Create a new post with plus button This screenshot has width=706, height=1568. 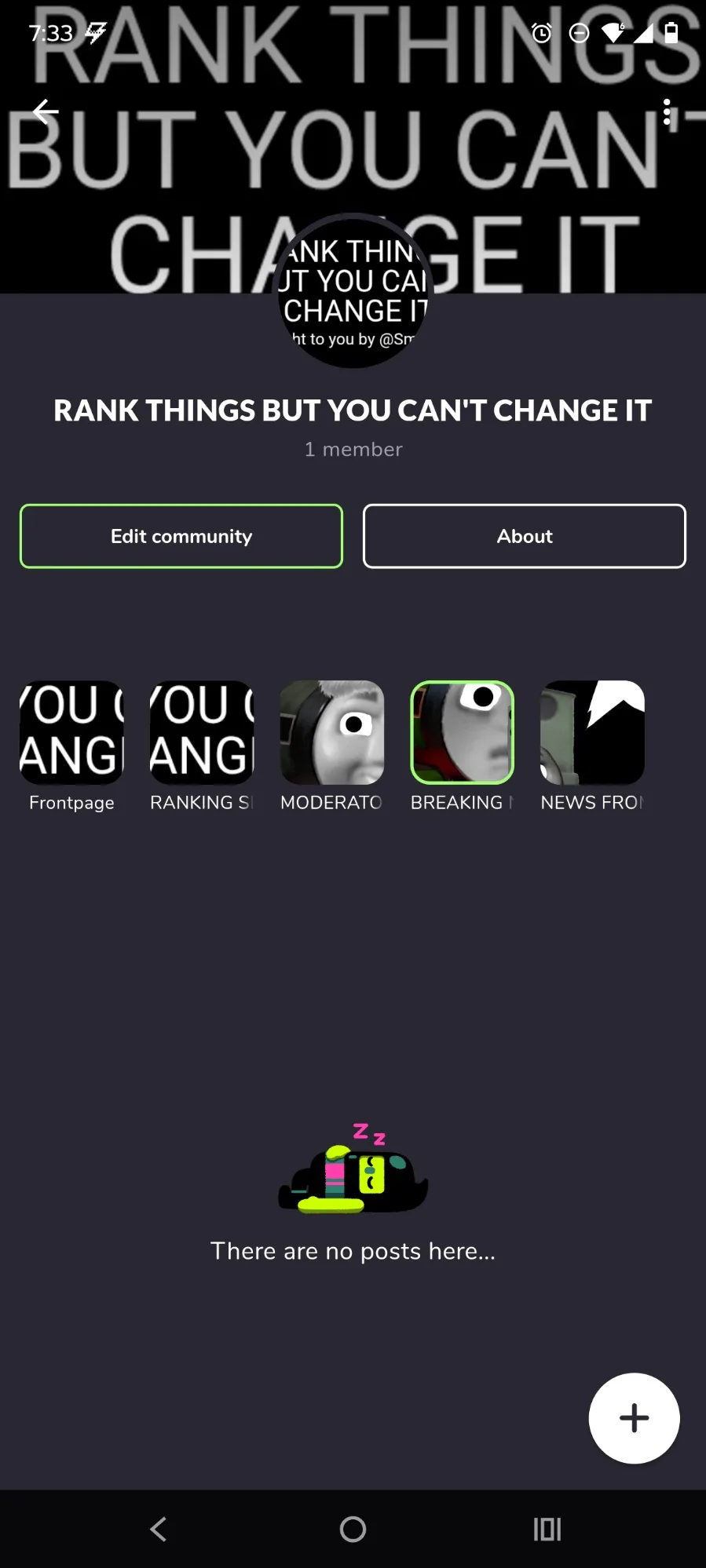click(634, 1418)
